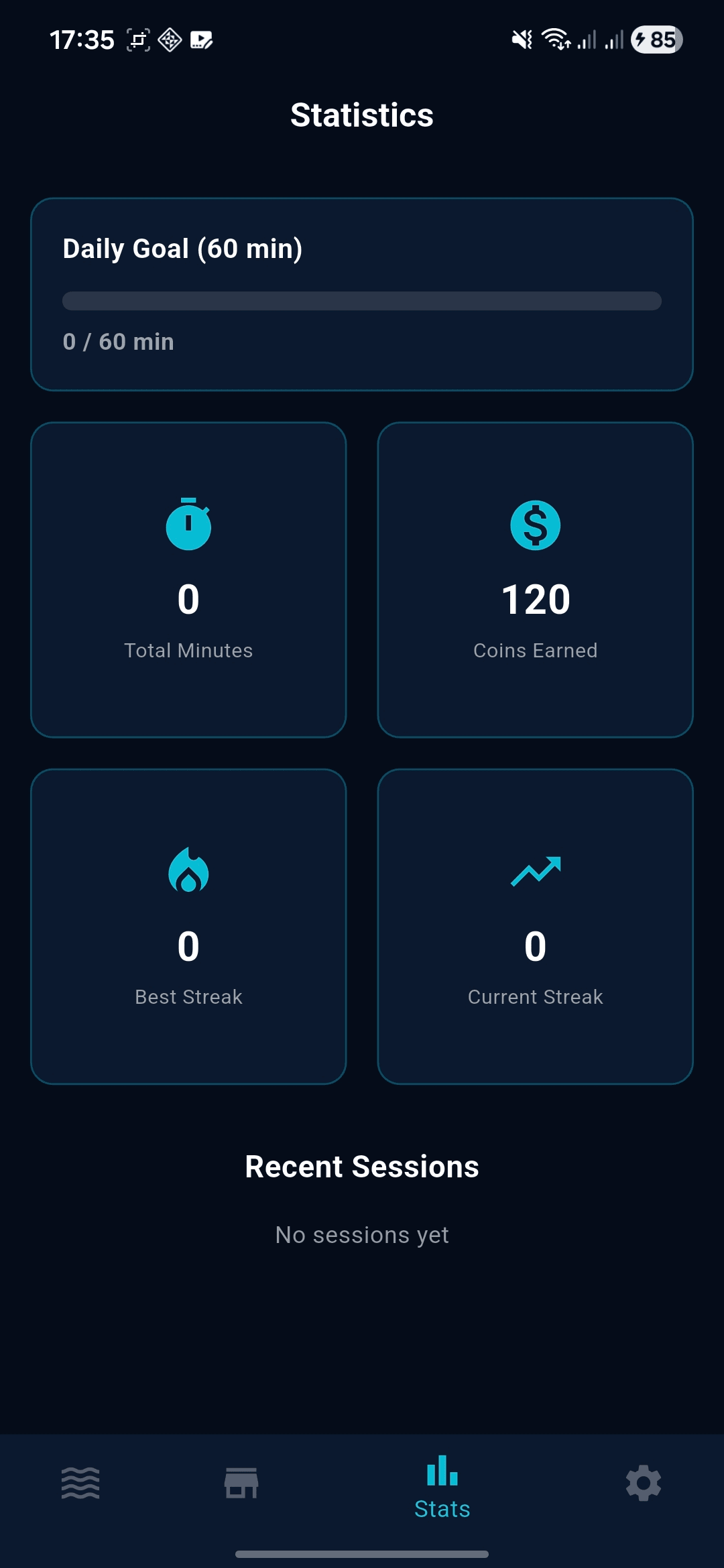Open the store tab
The image size is (724, 1568).
tap(241, 1483)
